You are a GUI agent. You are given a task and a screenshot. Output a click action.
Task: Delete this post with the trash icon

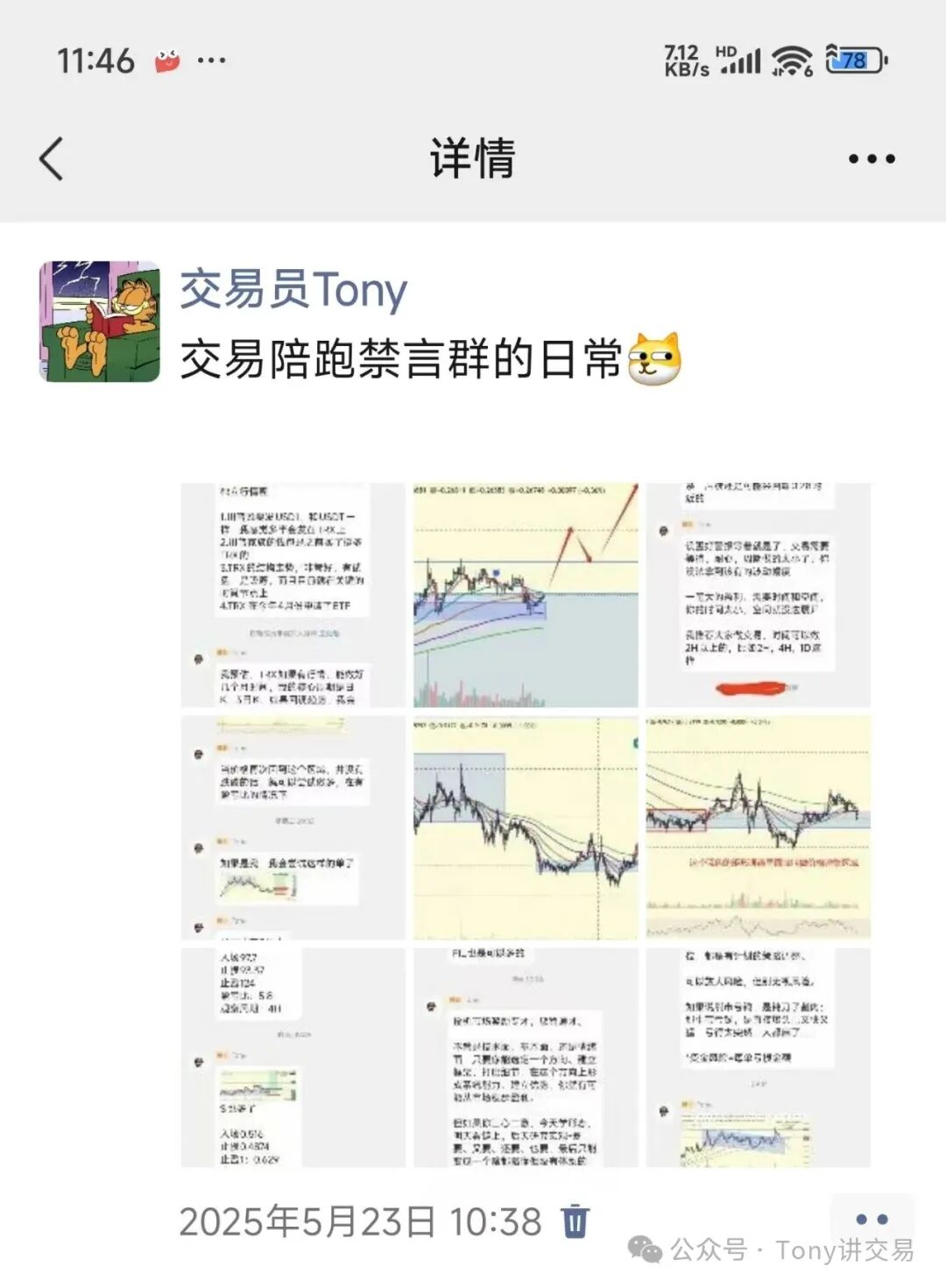click(x=575, y=1221)
